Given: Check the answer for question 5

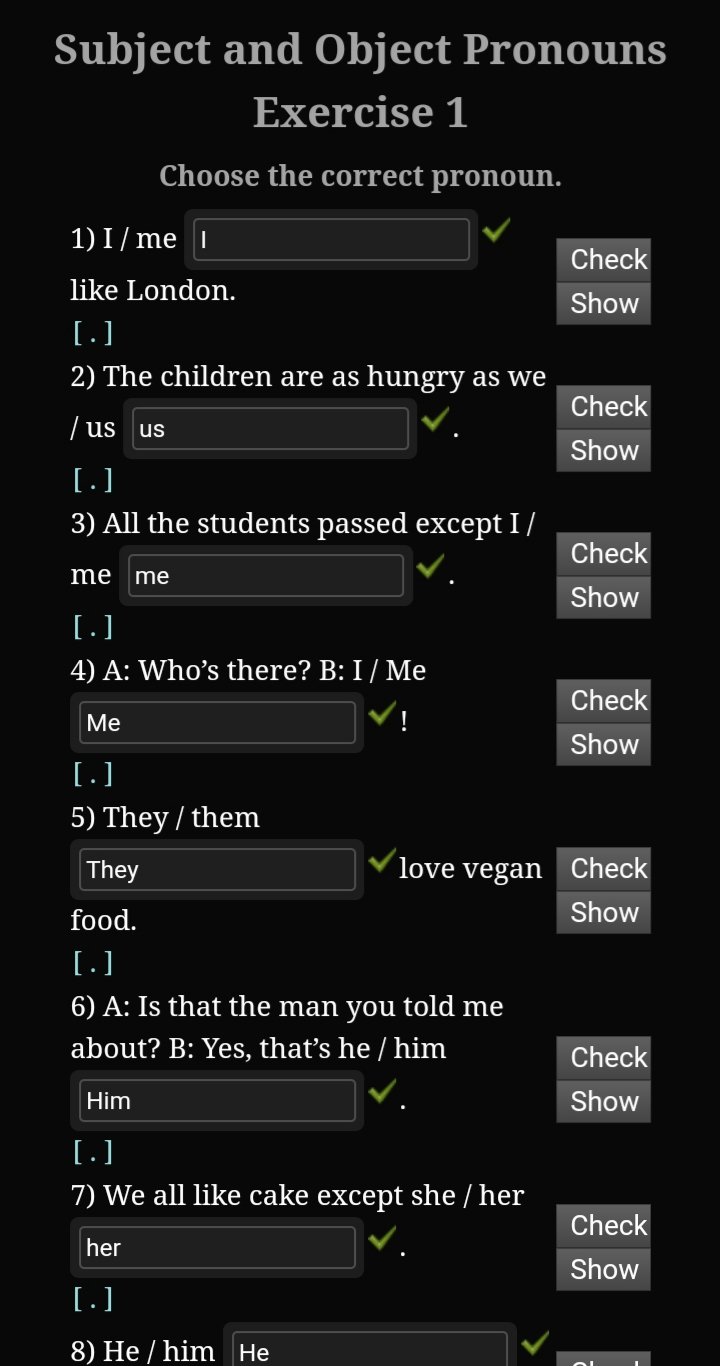Looking at the screenshot, I should pyautogui.click(x=604, y=869).
